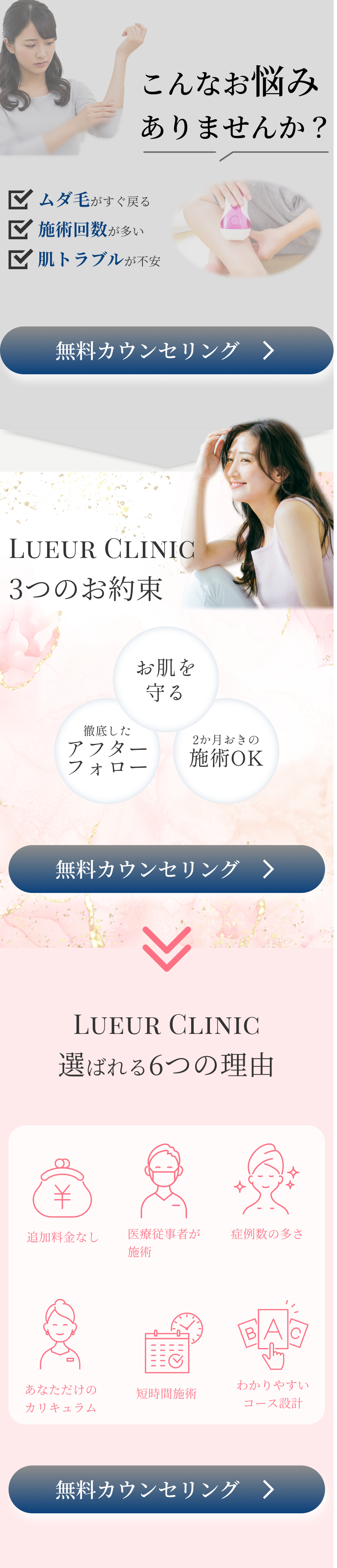Tap 無料カウンセリング below the skin-trouble checklist
Image resolution: width=337 pixels, height=1568 pixels.
pyautogui.click(x=166, y=351)
